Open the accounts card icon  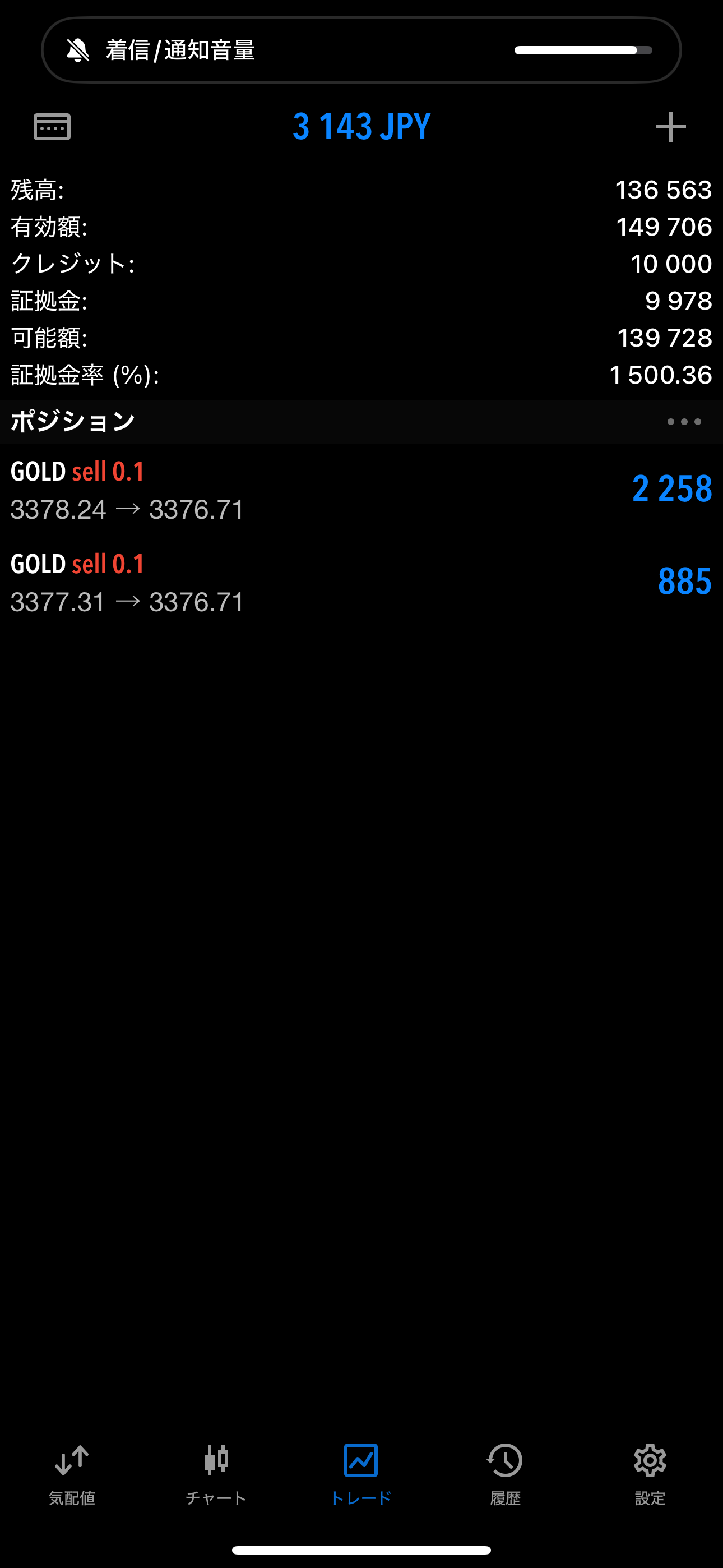tap(52, 127)
